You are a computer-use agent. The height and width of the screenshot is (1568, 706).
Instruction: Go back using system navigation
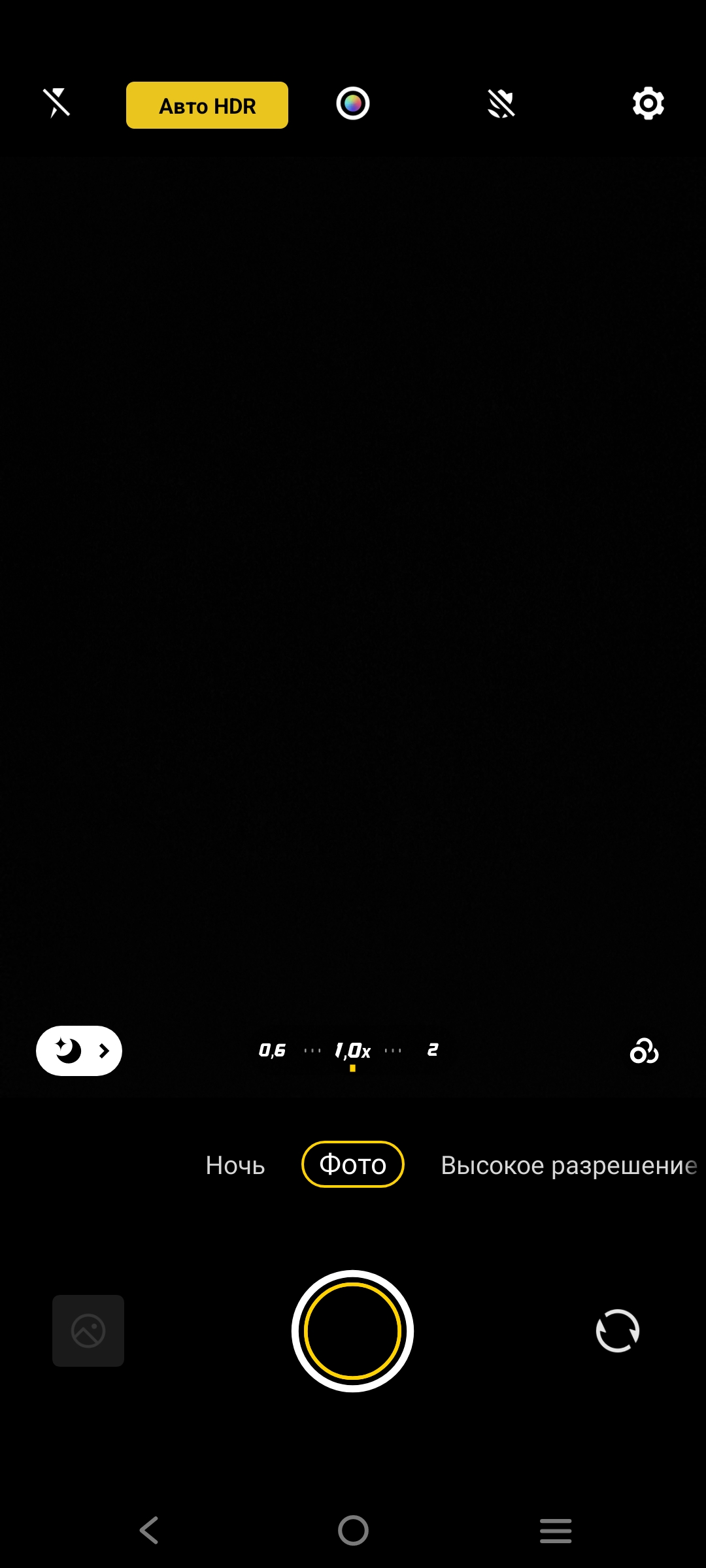click(150, 1530)
